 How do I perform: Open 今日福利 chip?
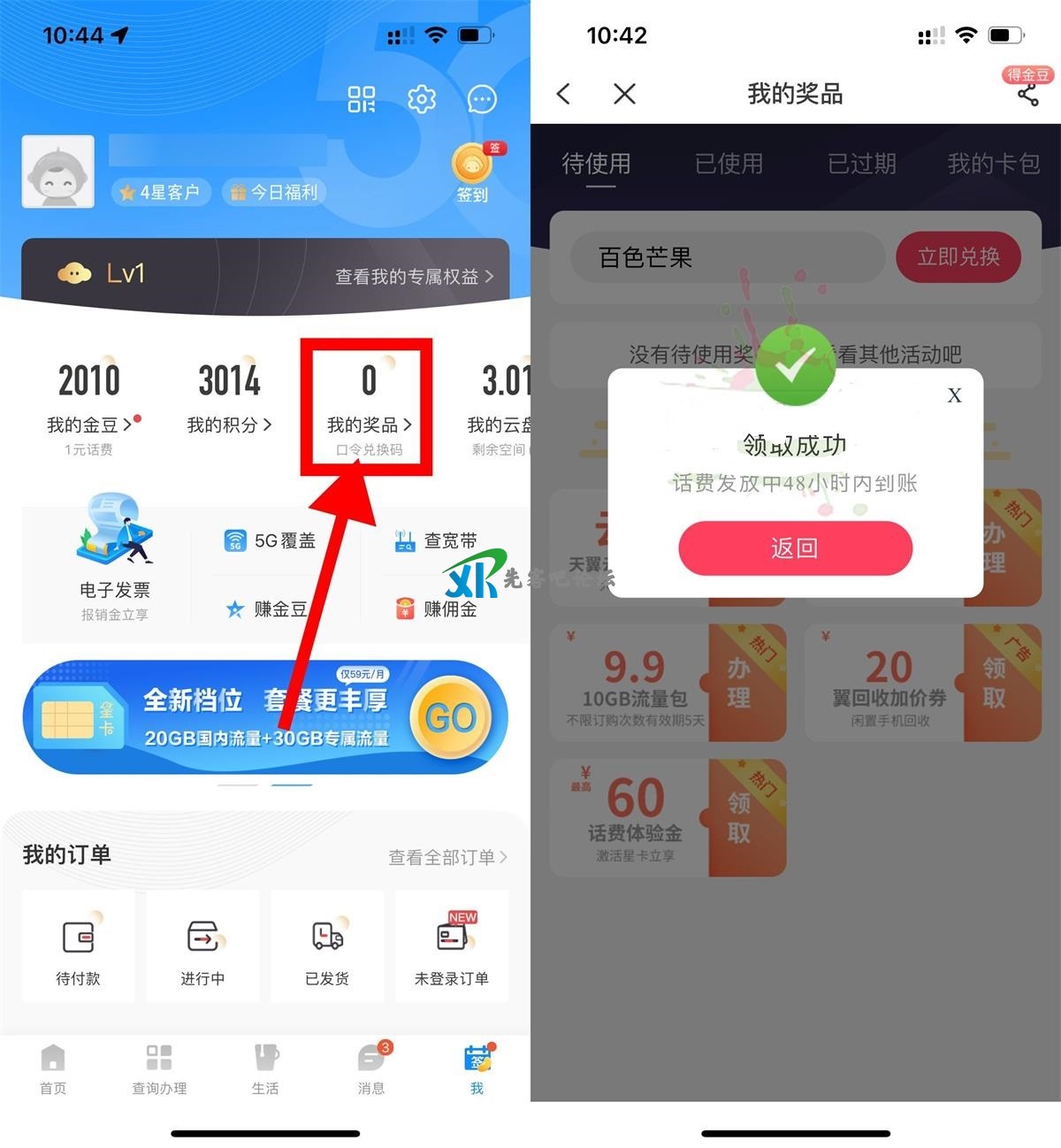(x=275, y=192)
